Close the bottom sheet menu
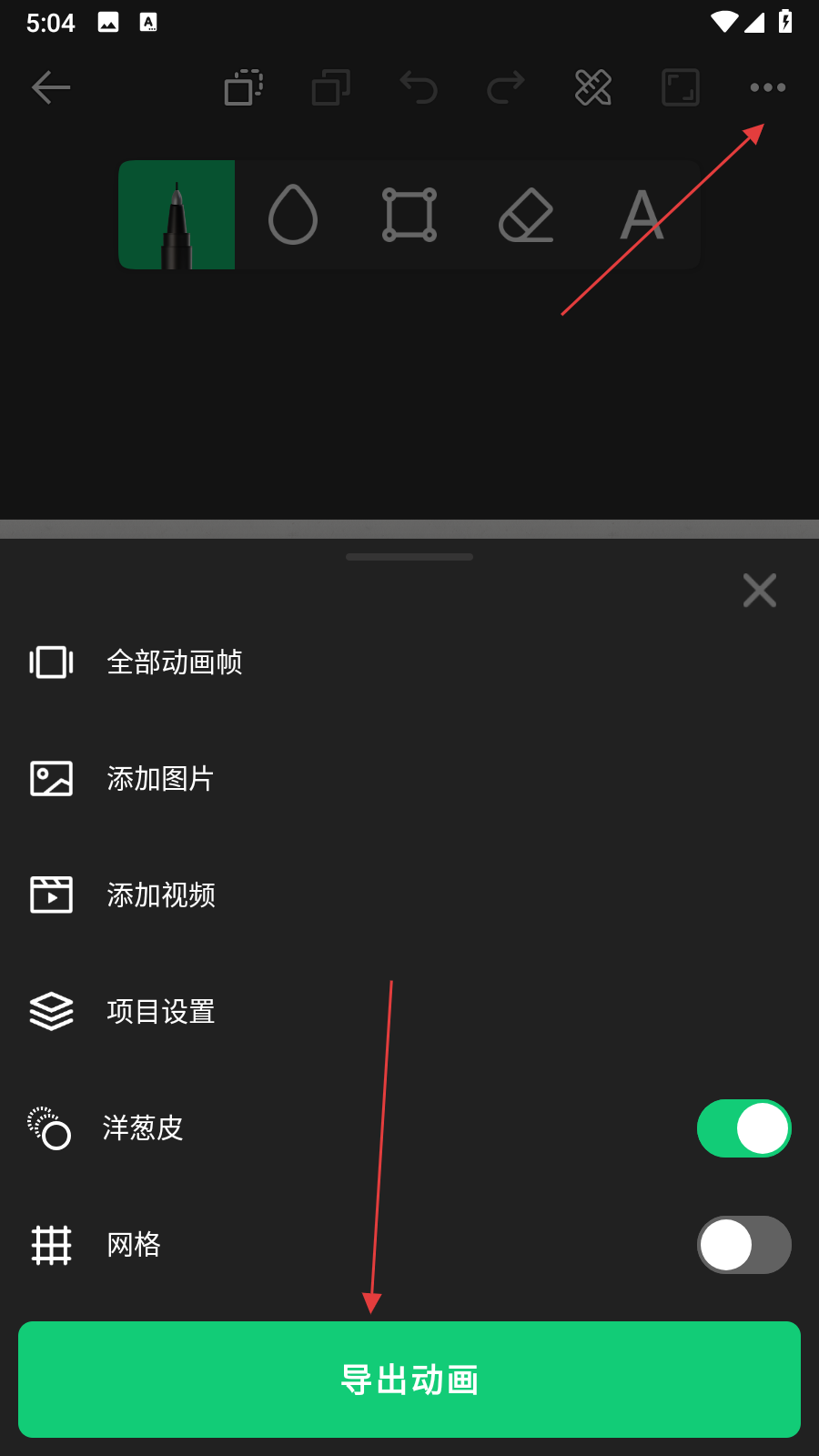Viewport: 819px width, 1456px height. coord(759,591)
